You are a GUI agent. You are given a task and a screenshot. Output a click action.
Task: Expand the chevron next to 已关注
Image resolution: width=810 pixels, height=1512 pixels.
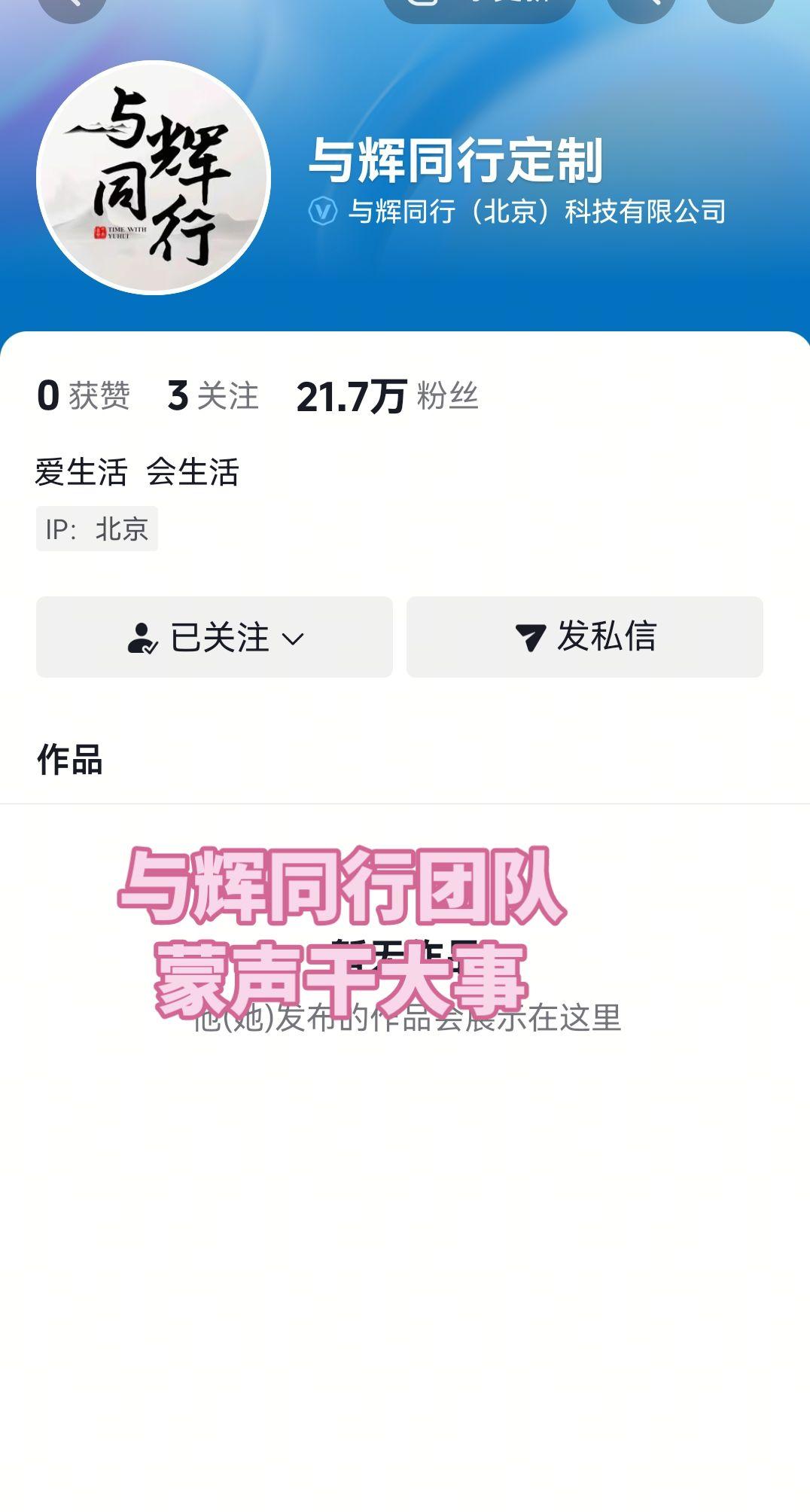pyautogui.click(x=294, y=639)
